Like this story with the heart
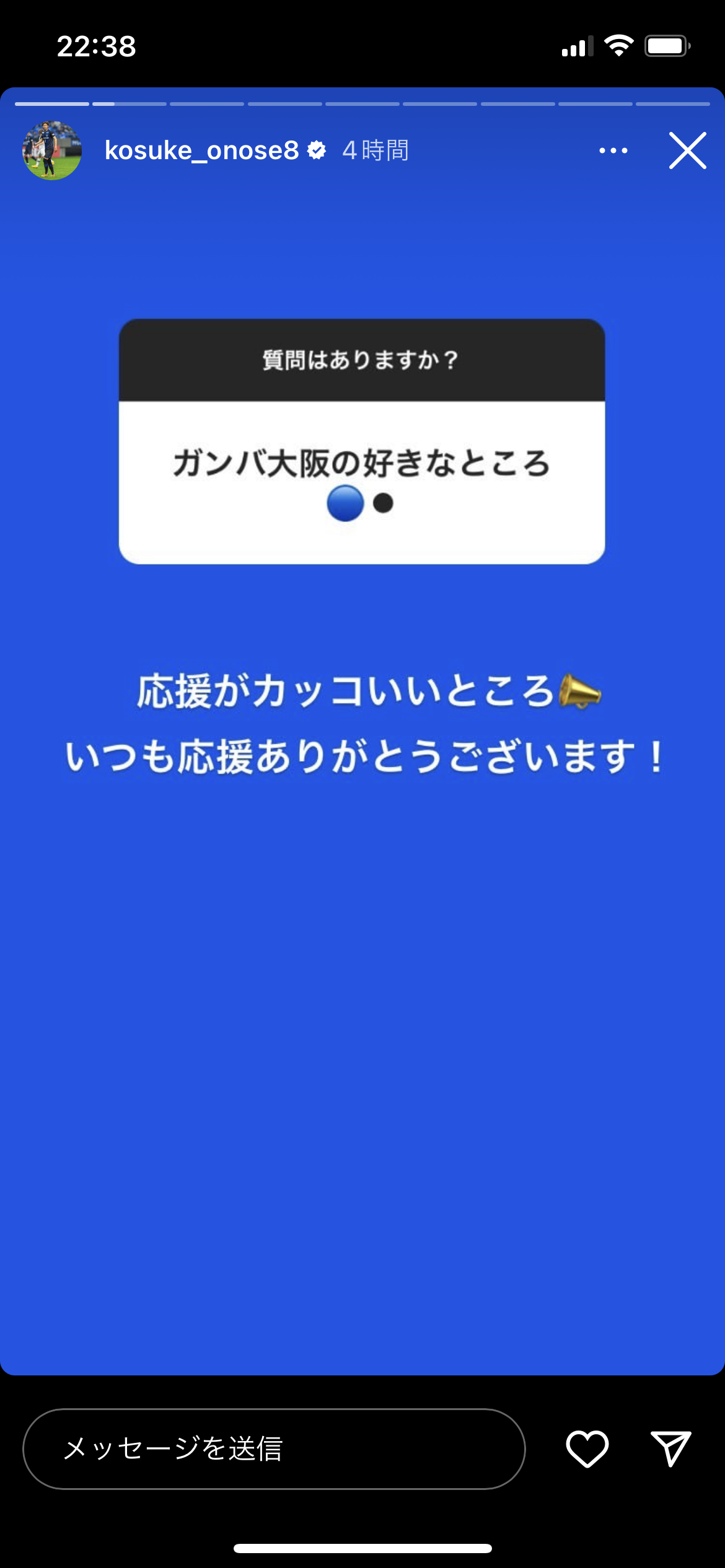 click(587, 1448)
